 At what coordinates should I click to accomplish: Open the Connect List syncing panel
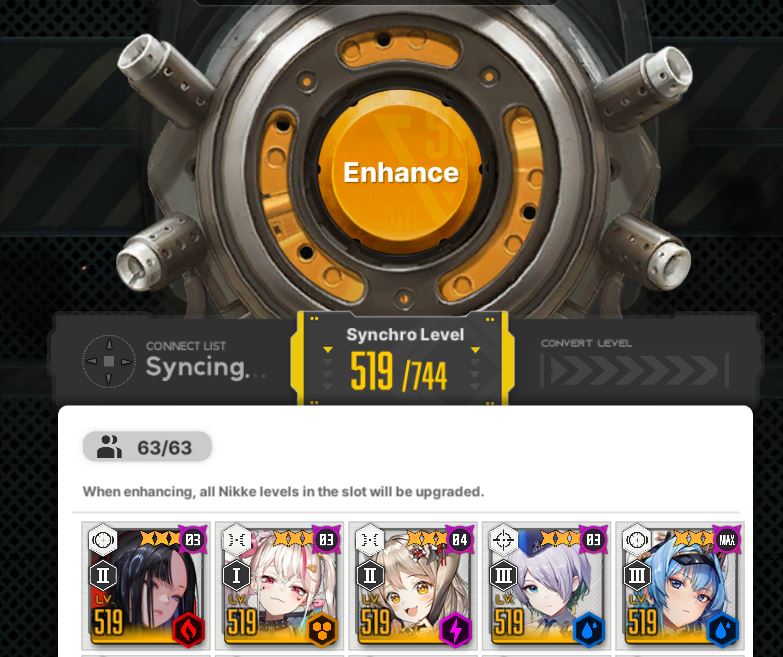coord(175,361)
